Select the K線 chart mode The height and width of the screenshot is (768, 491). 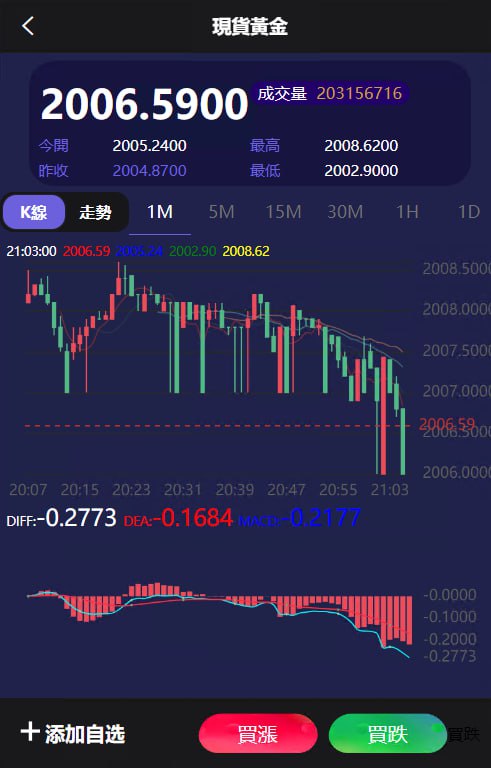34,212
